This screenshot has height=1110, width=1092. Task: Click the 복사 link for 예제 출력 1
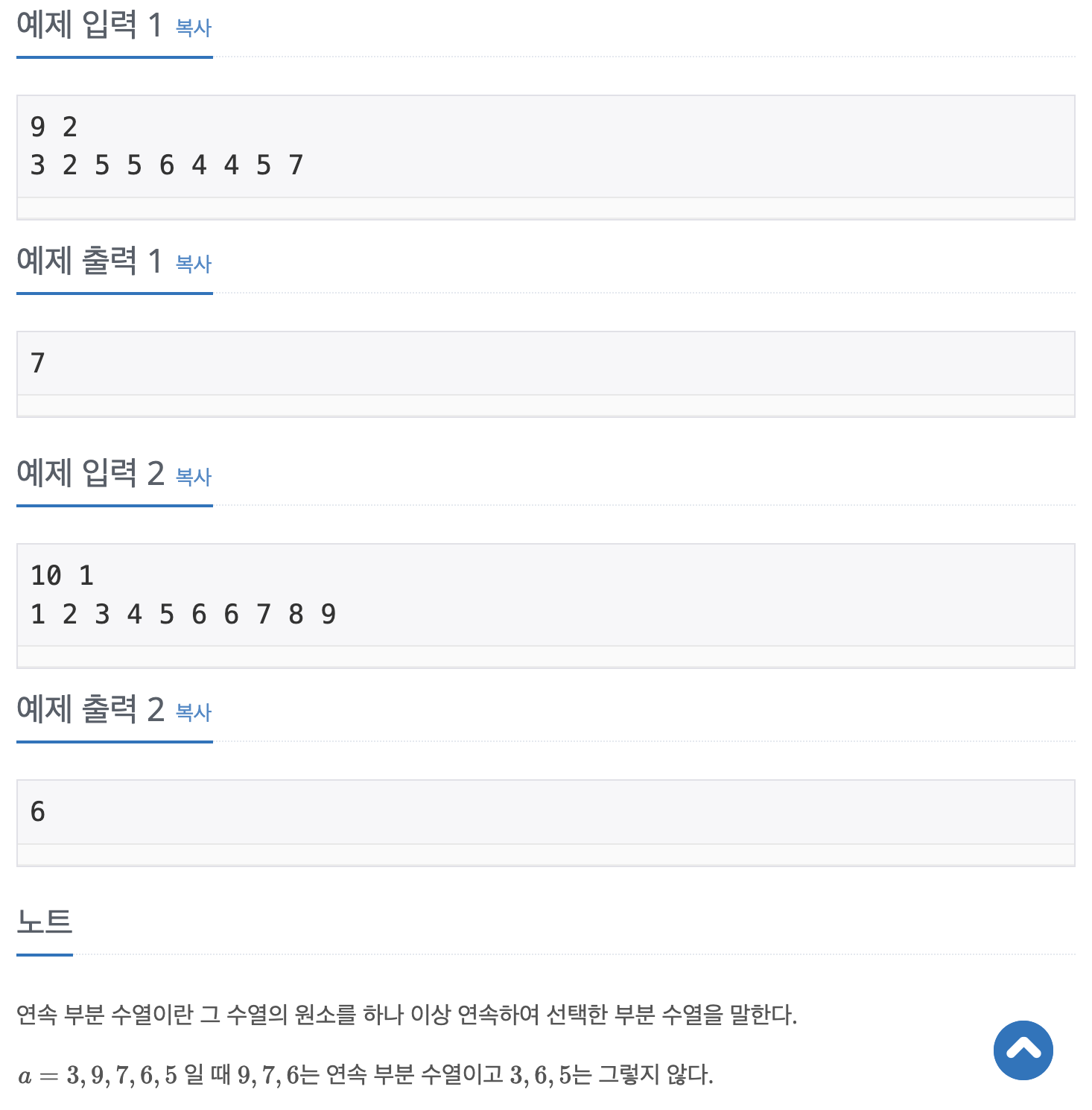(x=192, y=264)
